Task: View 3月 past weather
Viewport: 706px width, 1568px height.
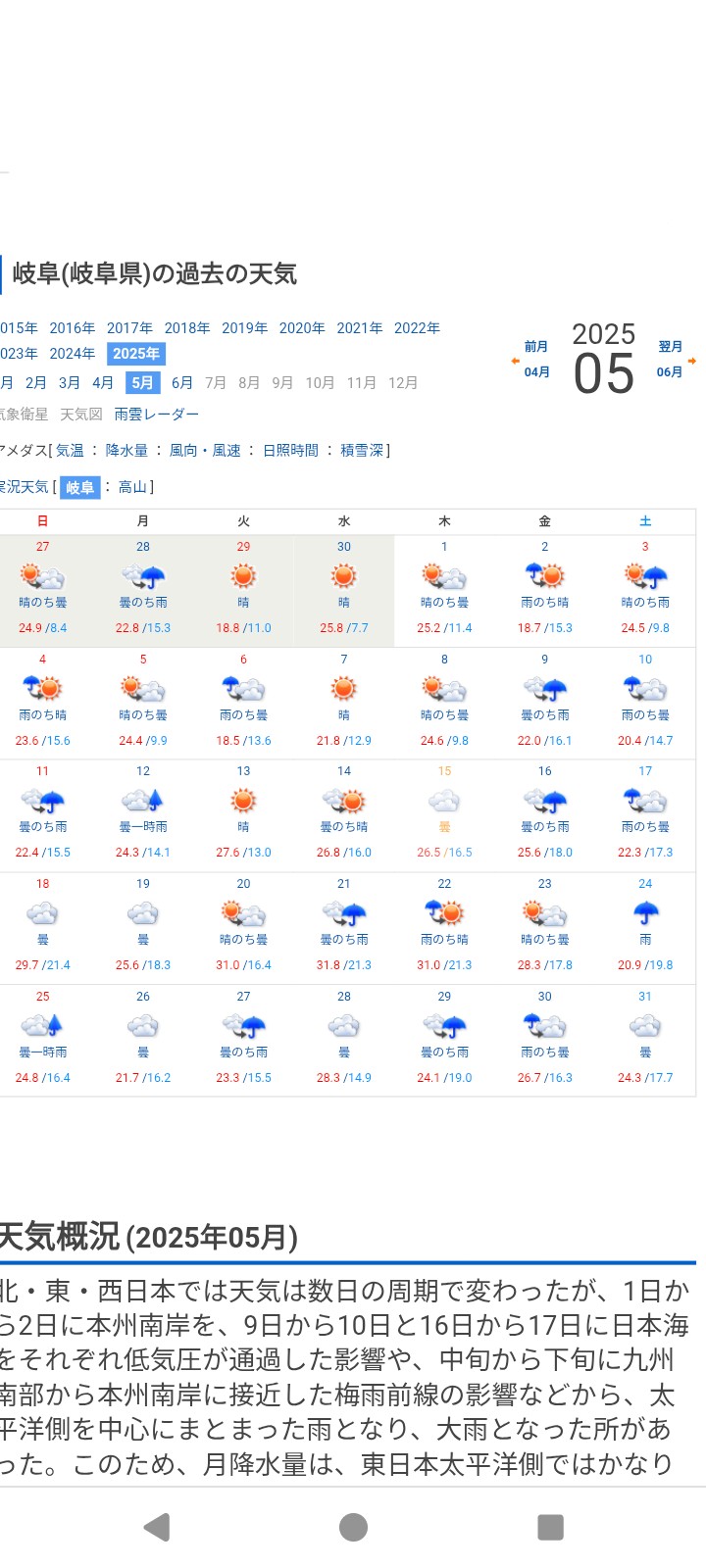Action: click(69, 383)
